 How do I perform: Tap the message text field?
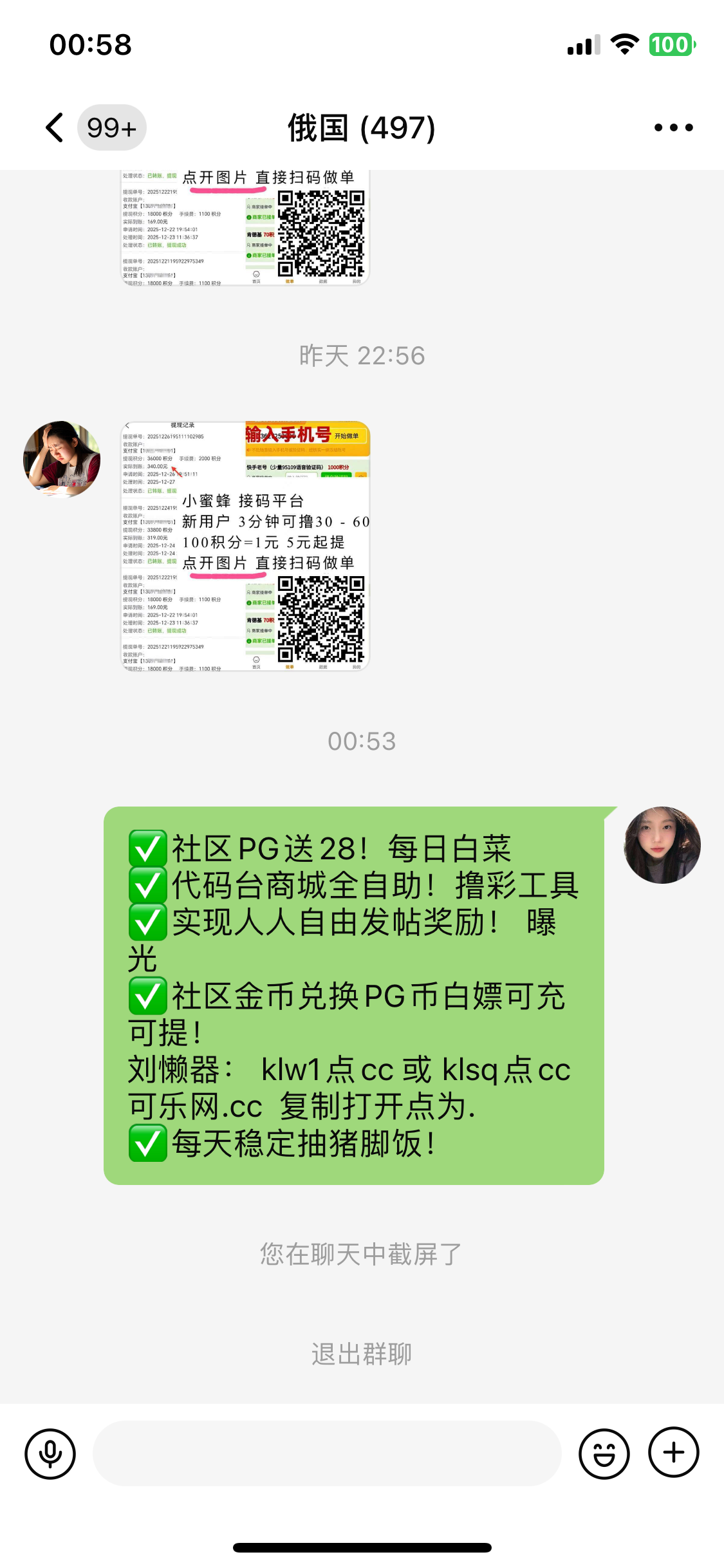327,1453
